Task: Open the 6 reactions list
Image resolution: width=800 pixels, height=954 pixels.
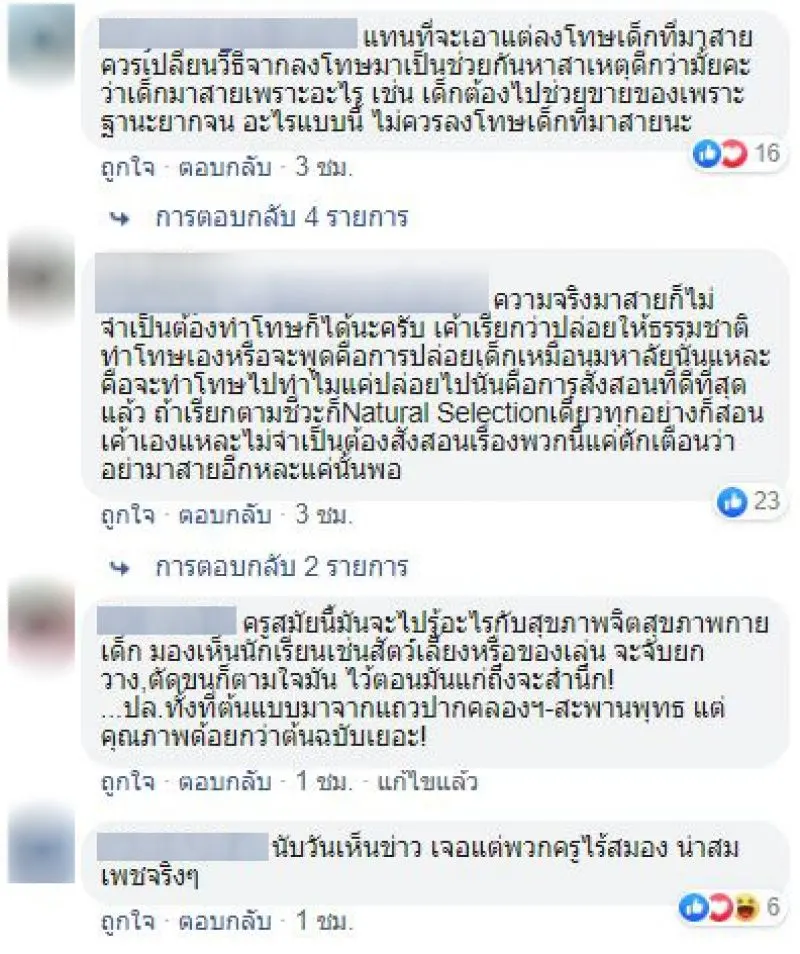Action: pos(733,908)
